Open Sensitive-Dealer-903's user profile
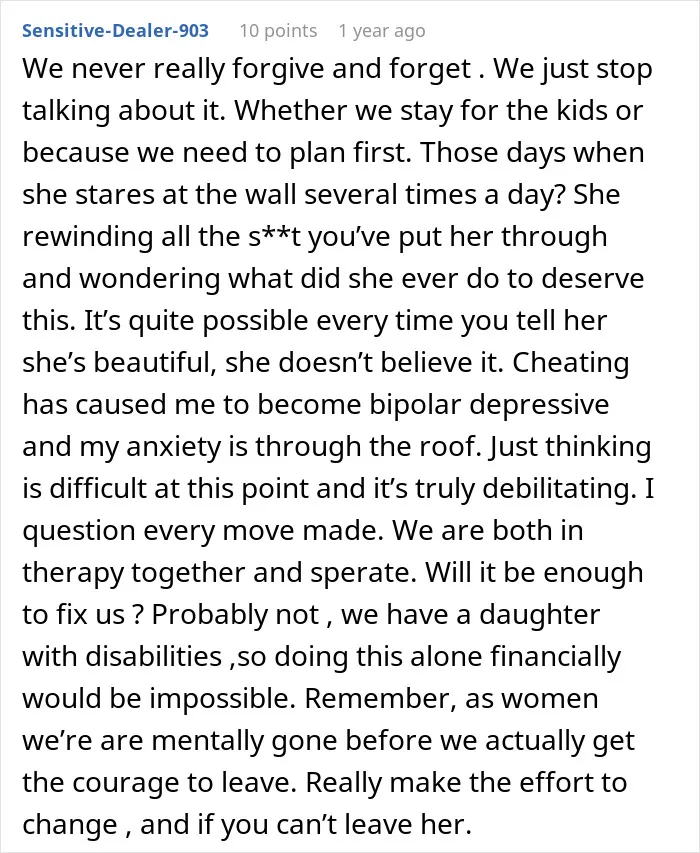The width and height of the screenshot is (700, 853). 115,30
